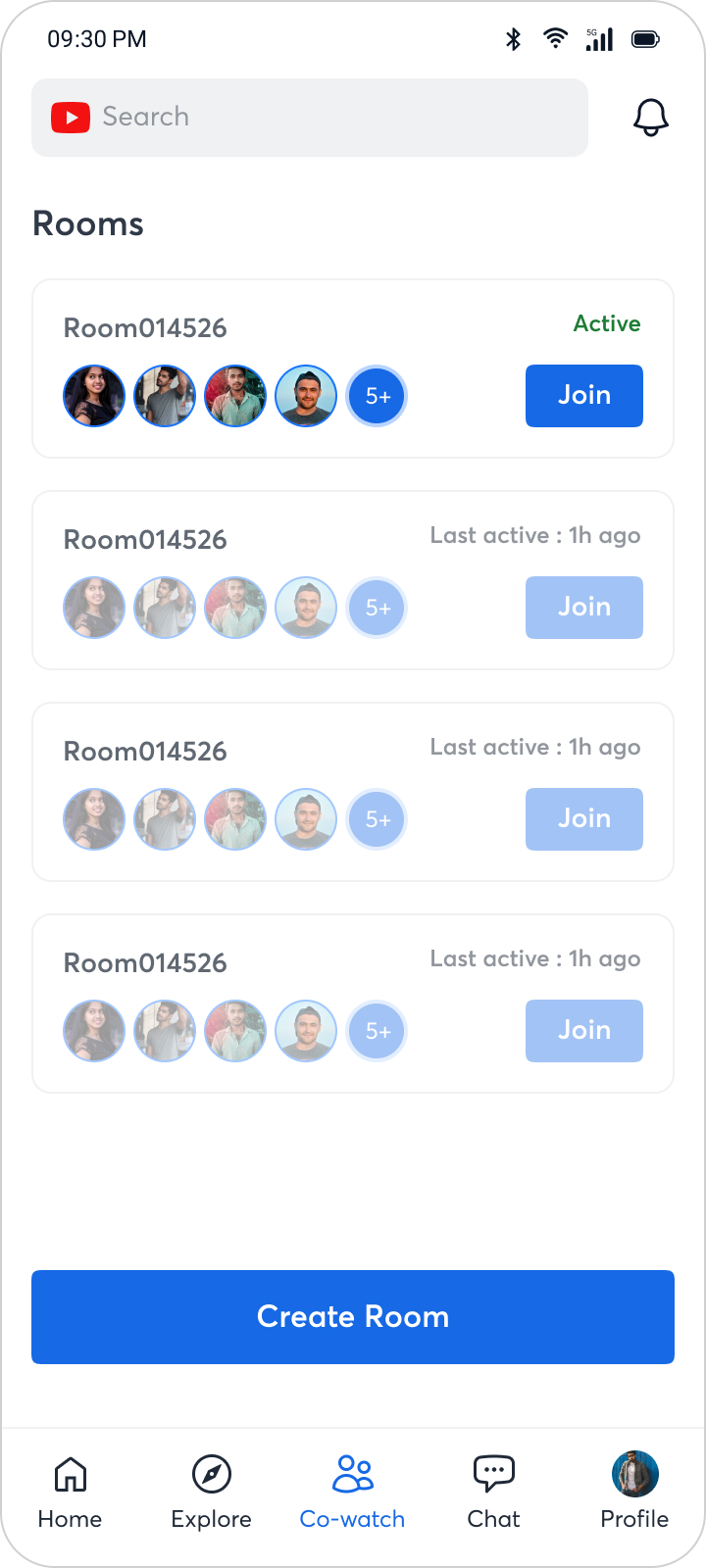Viewport: 706px width, 1568px height.
Task: Open the Explore tab
Action: coord(211,1492)
